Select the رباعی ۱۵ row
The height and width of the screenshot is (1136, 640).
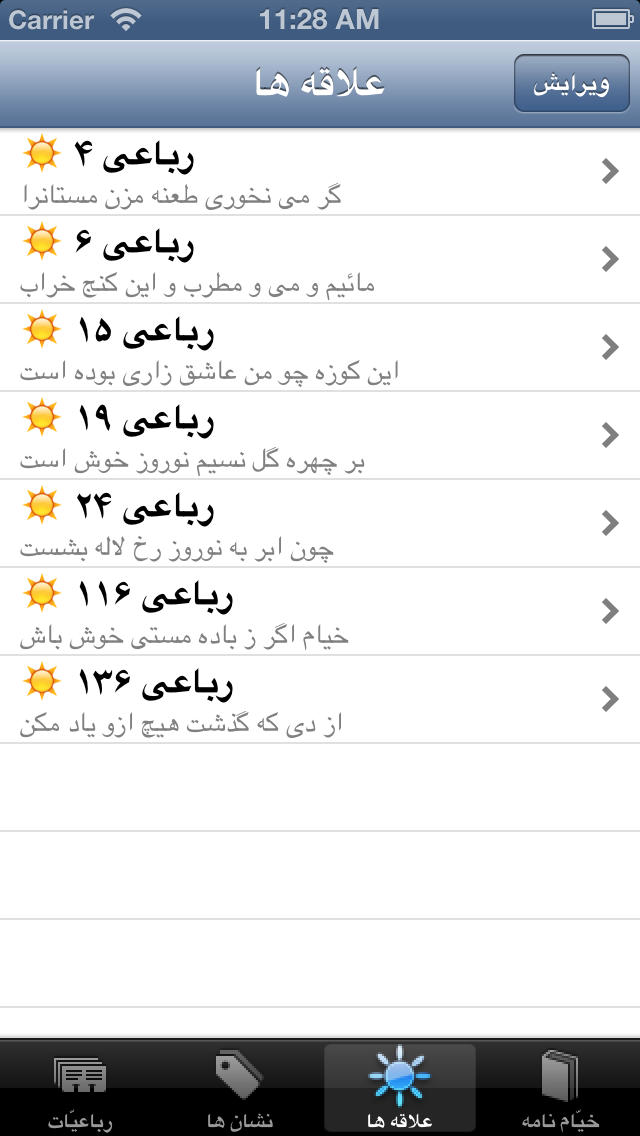(x=320, y=348)
